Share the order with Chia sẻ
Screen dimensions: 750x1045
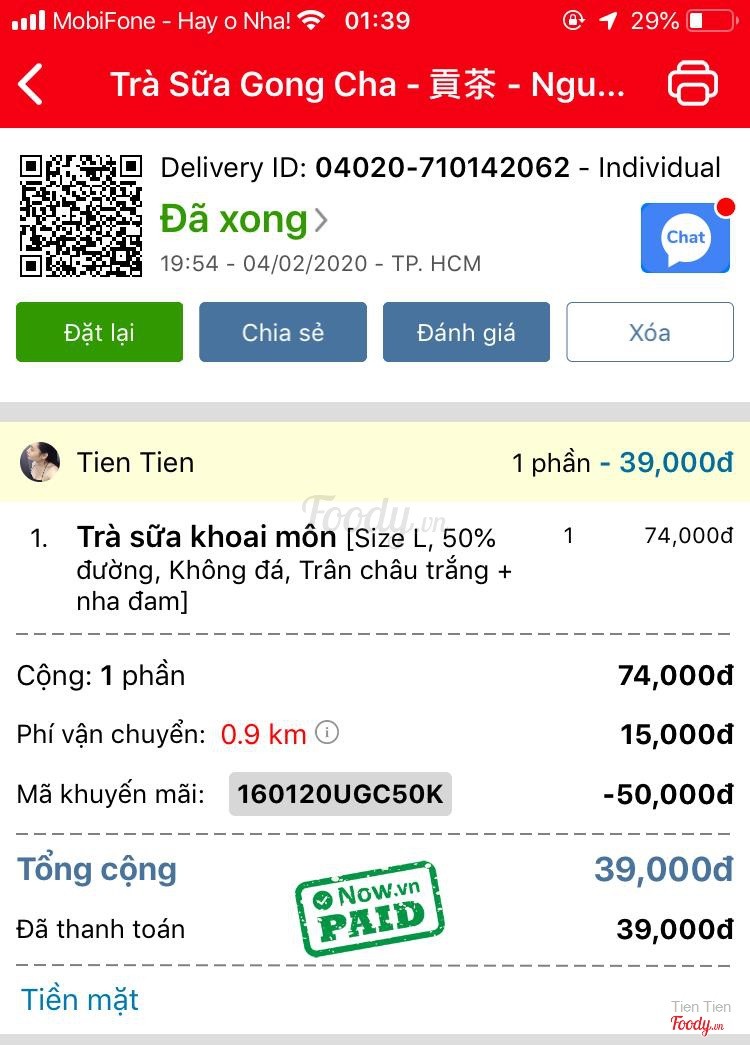coord(283,332)
